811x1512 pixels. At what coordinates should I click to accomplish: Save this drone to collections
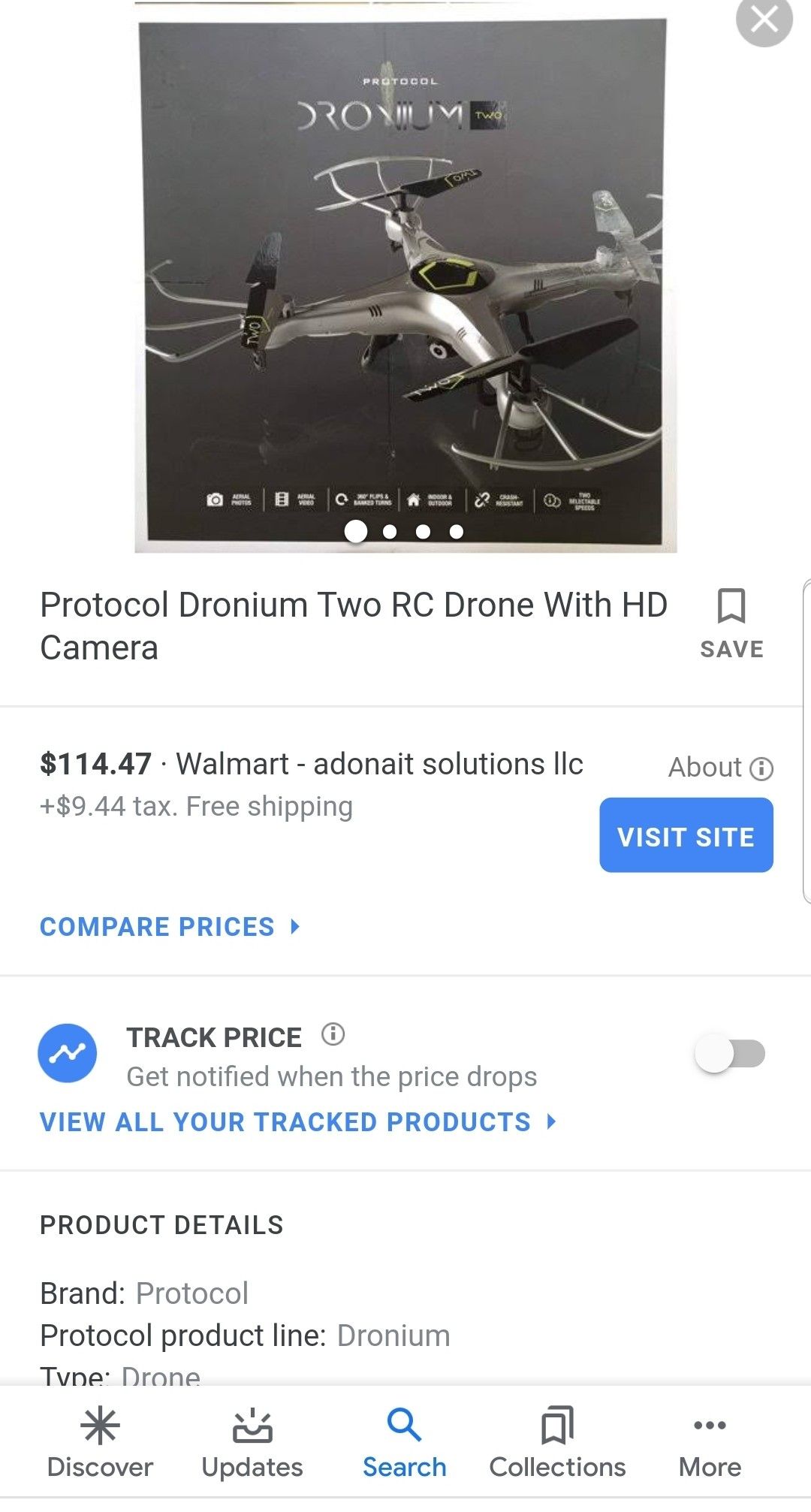click(731, 623)
